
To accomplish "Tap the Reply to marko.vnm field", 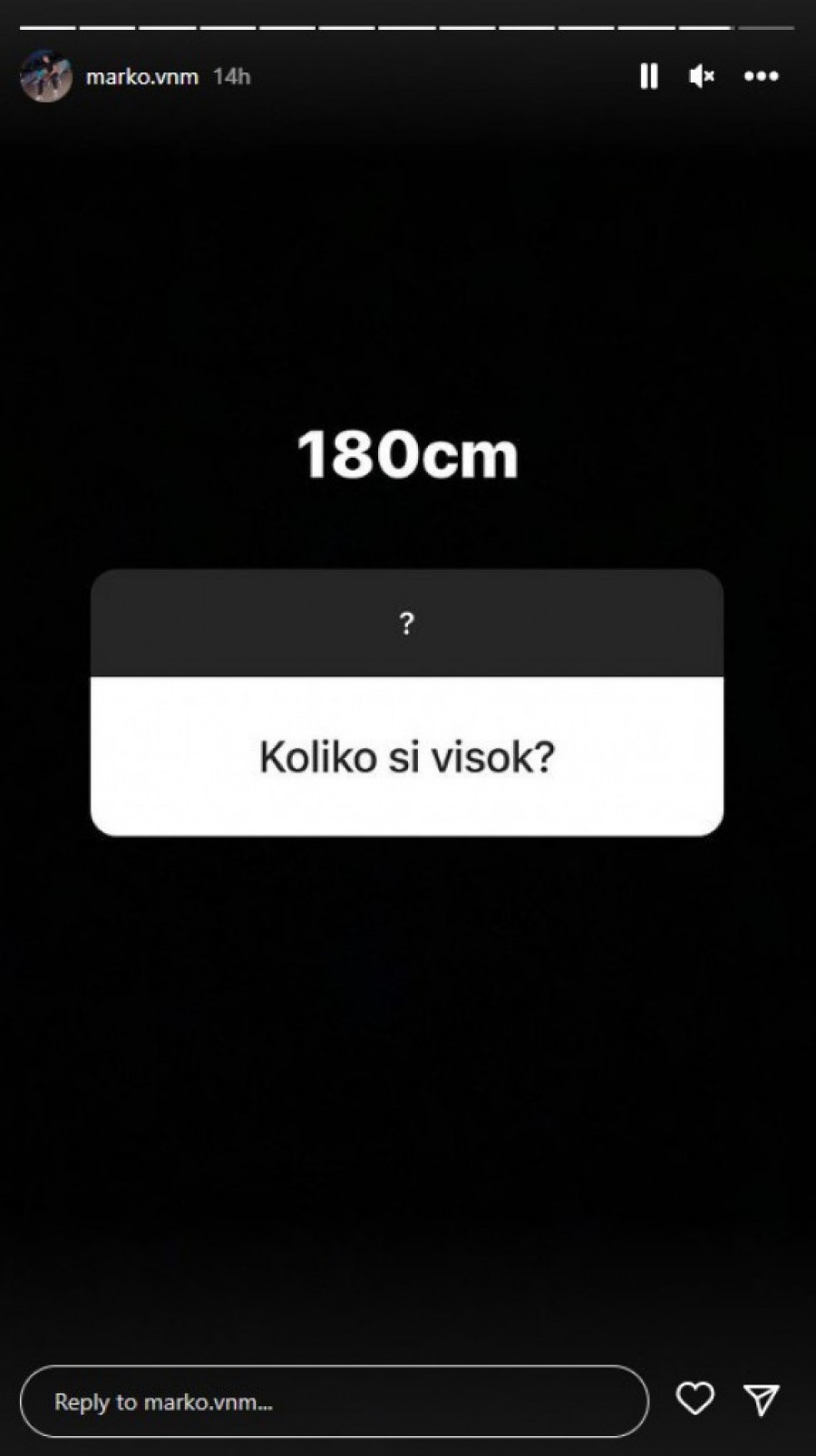I will coord(334,1402).
